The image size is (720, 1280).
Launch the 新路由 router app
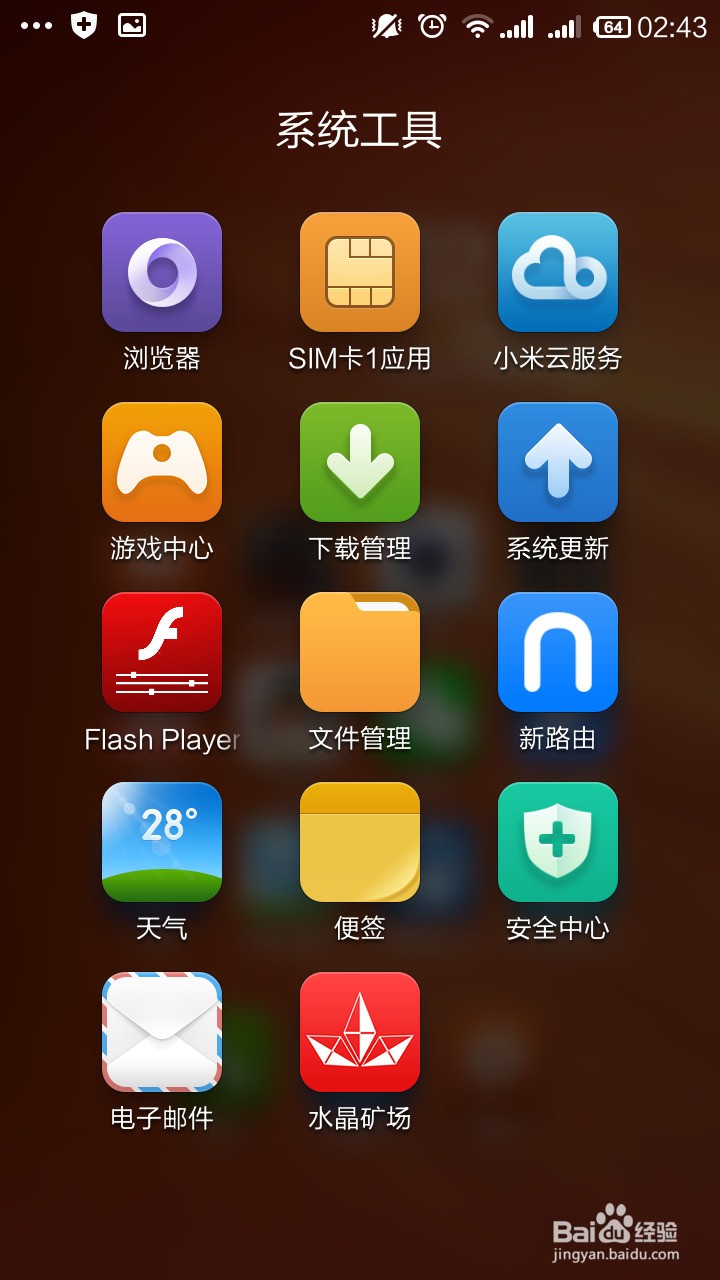tap(558, 652)
